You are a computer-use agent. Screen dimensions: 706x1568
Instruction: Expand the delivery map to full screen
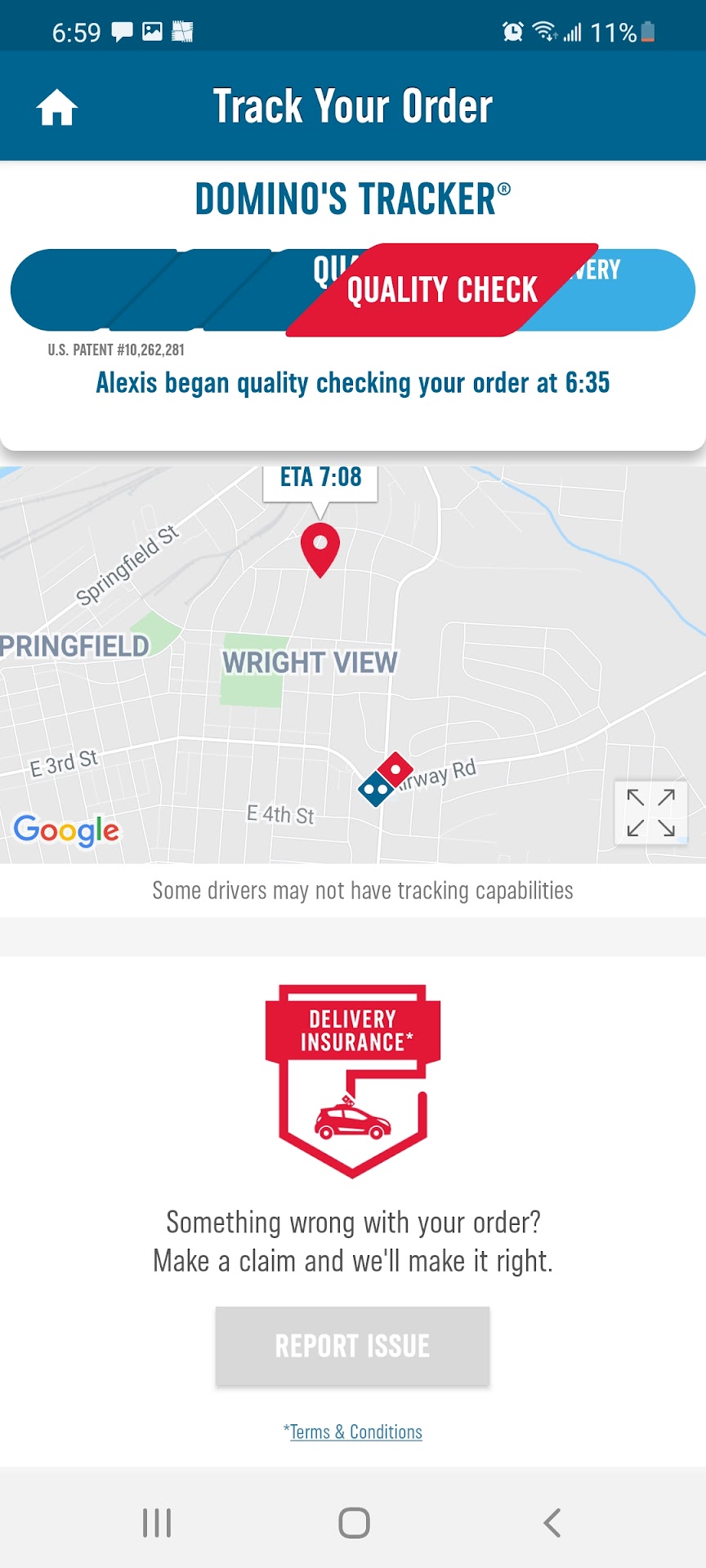pyautogui.click(x=650, y=813)
